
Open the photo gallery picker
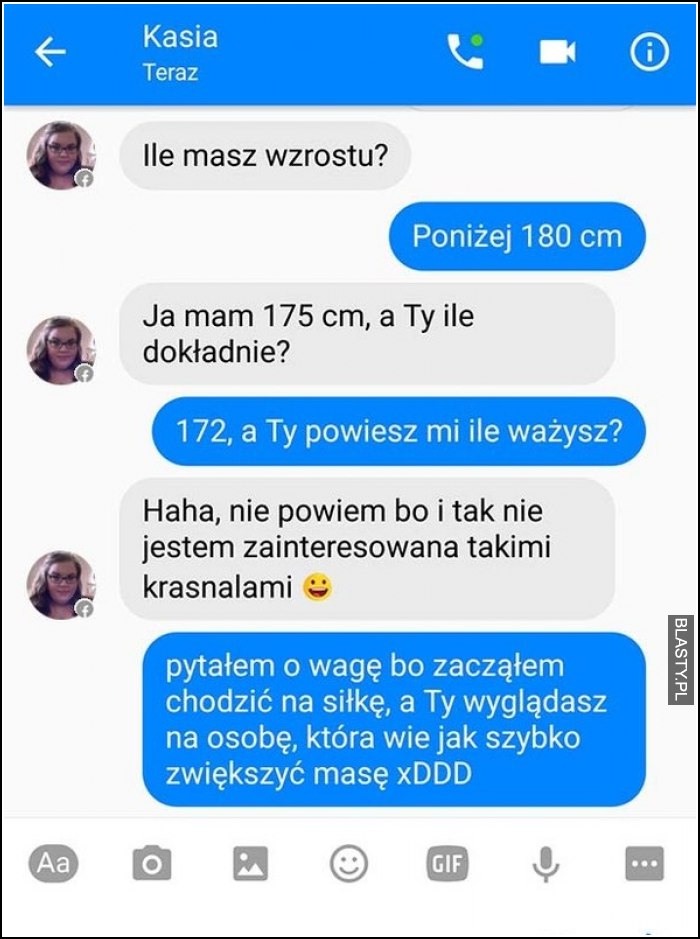tap(250, 863)
